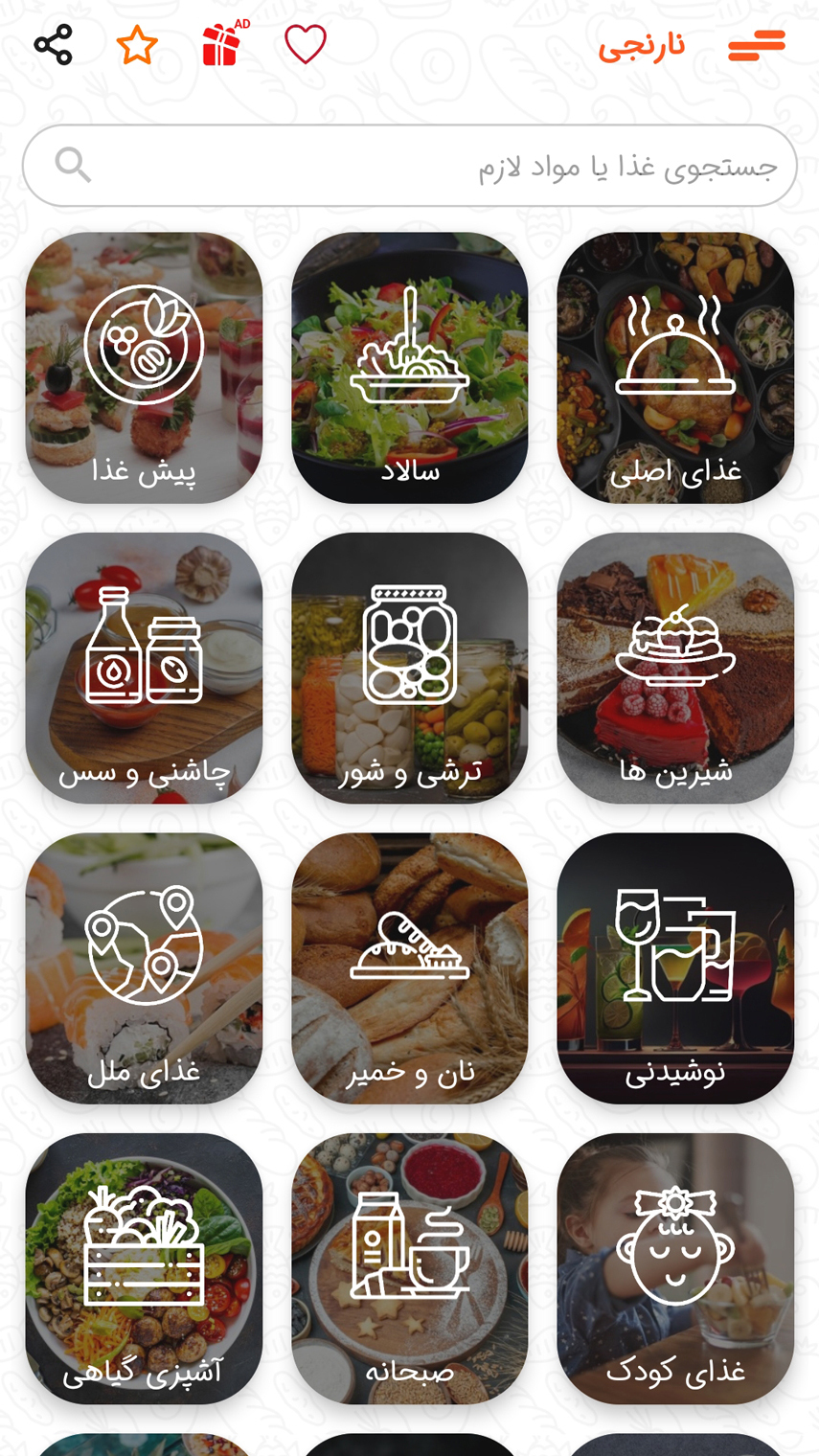This screenshot has width=819, height=1456.
Task: Open the gift ad icon
Action: tap(222, 44)
